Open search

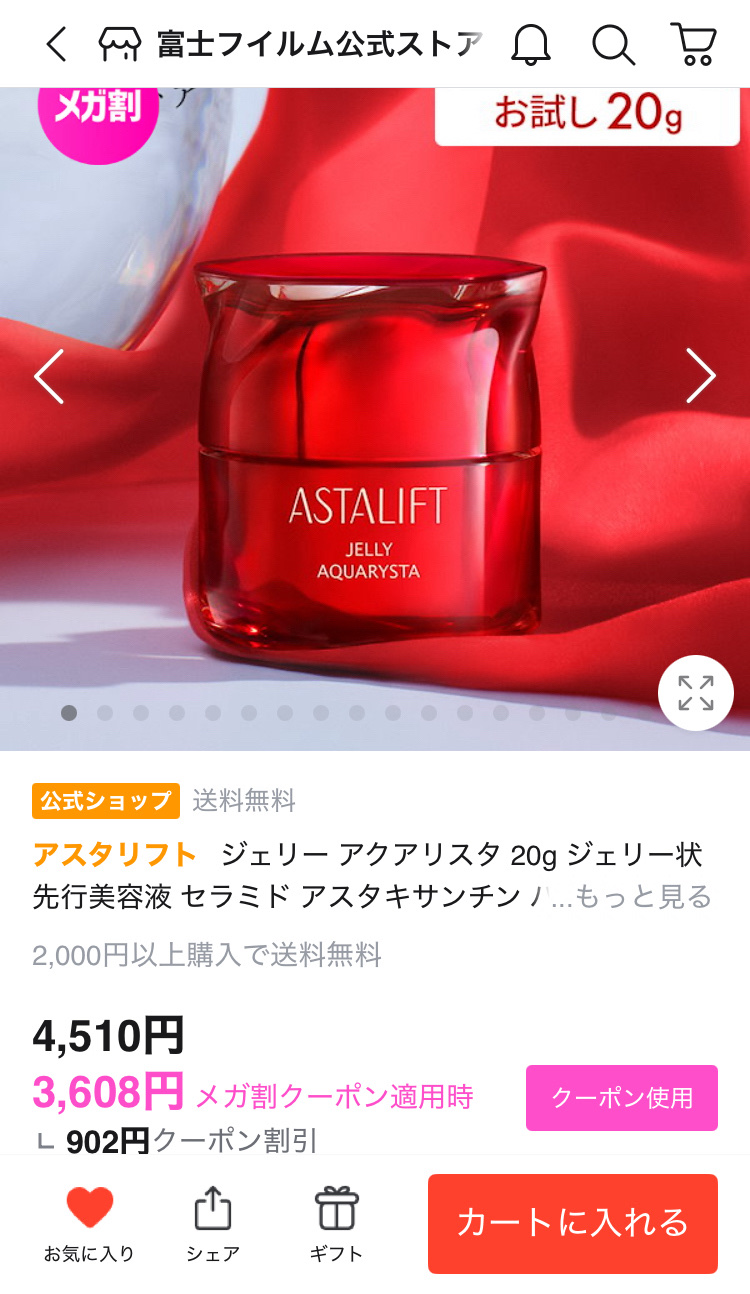point(613,44)
